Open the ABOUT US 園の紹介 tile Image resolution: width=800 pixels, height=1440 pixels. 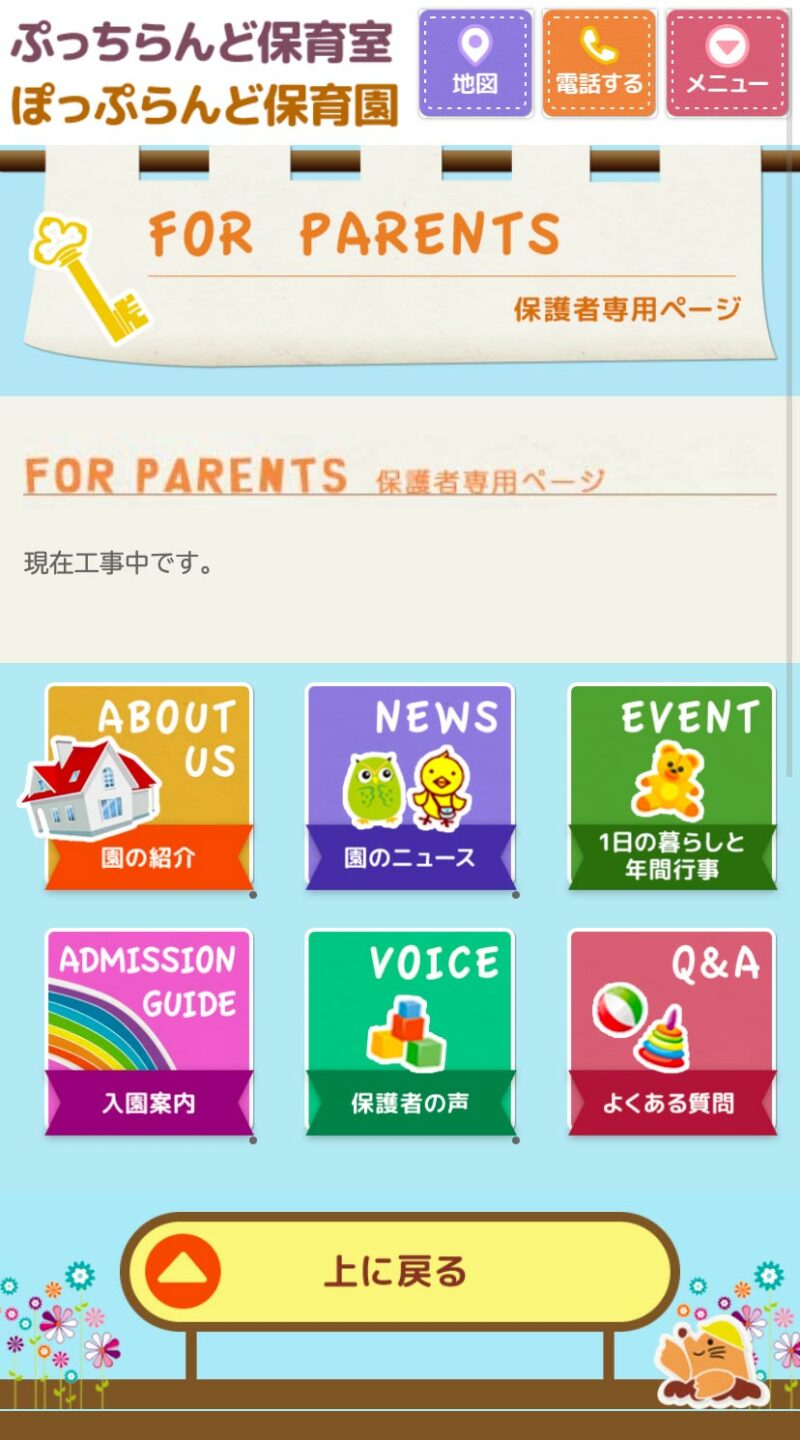click(149, 787)
